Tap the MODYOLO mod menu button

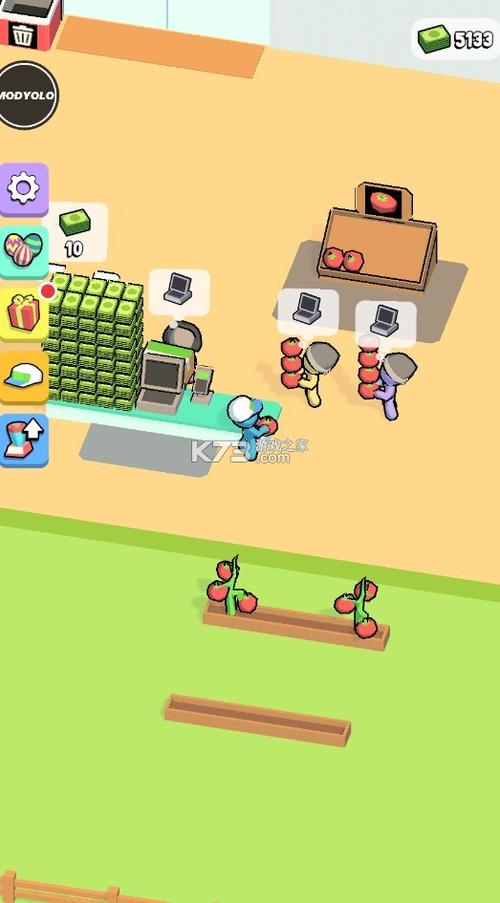28,95
